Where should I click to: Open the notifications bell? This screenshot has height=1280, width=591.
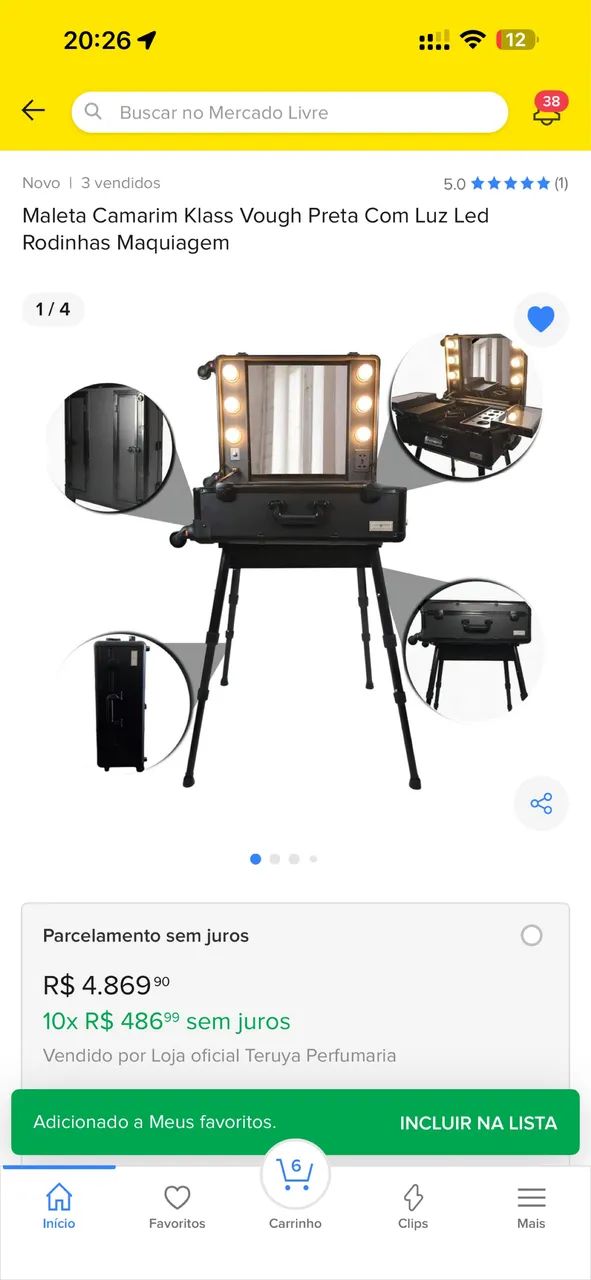pyautogui.click(x=546, y=109)
